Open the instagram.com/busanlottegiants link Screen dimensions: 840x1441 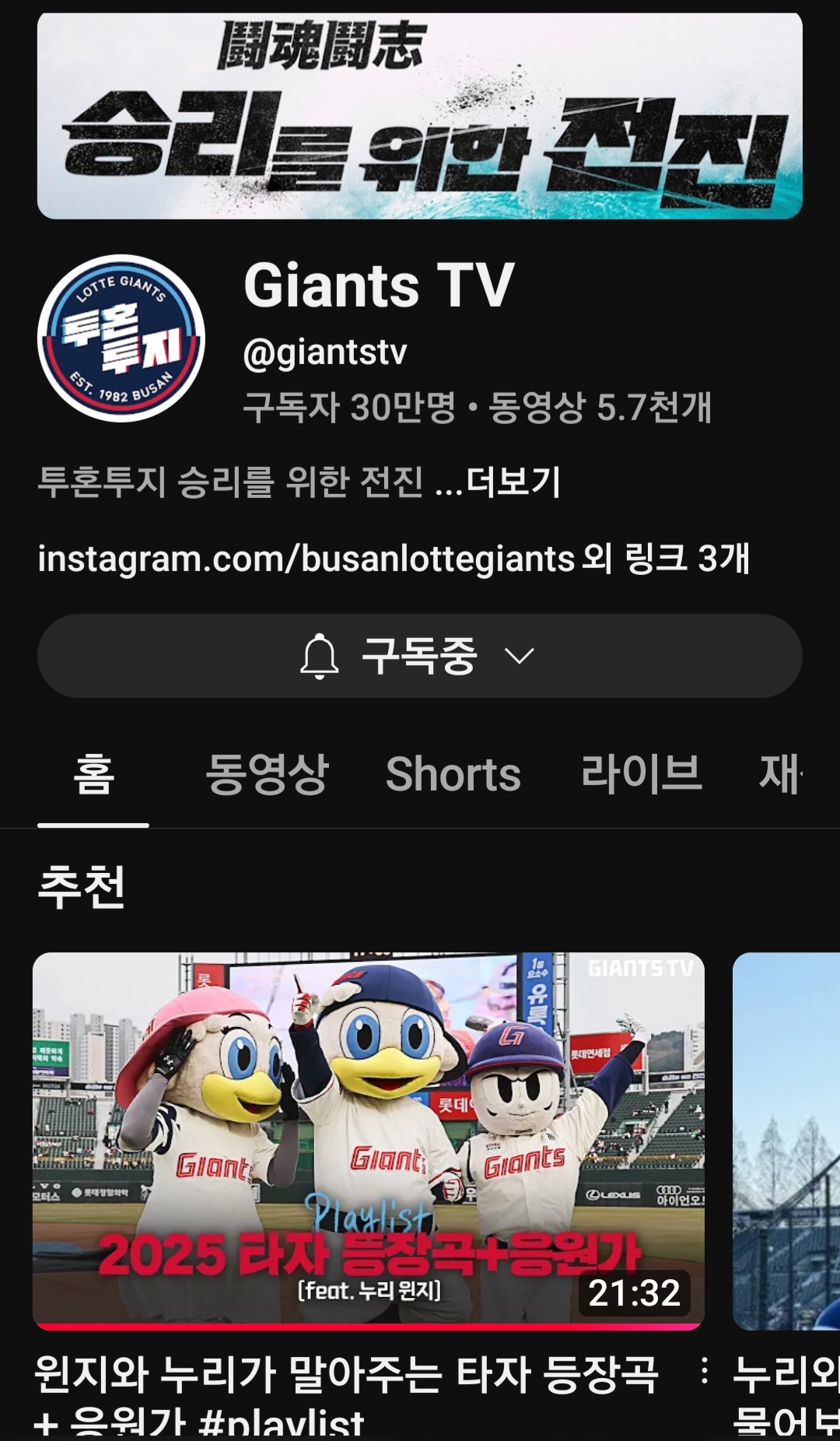point(306,559)
